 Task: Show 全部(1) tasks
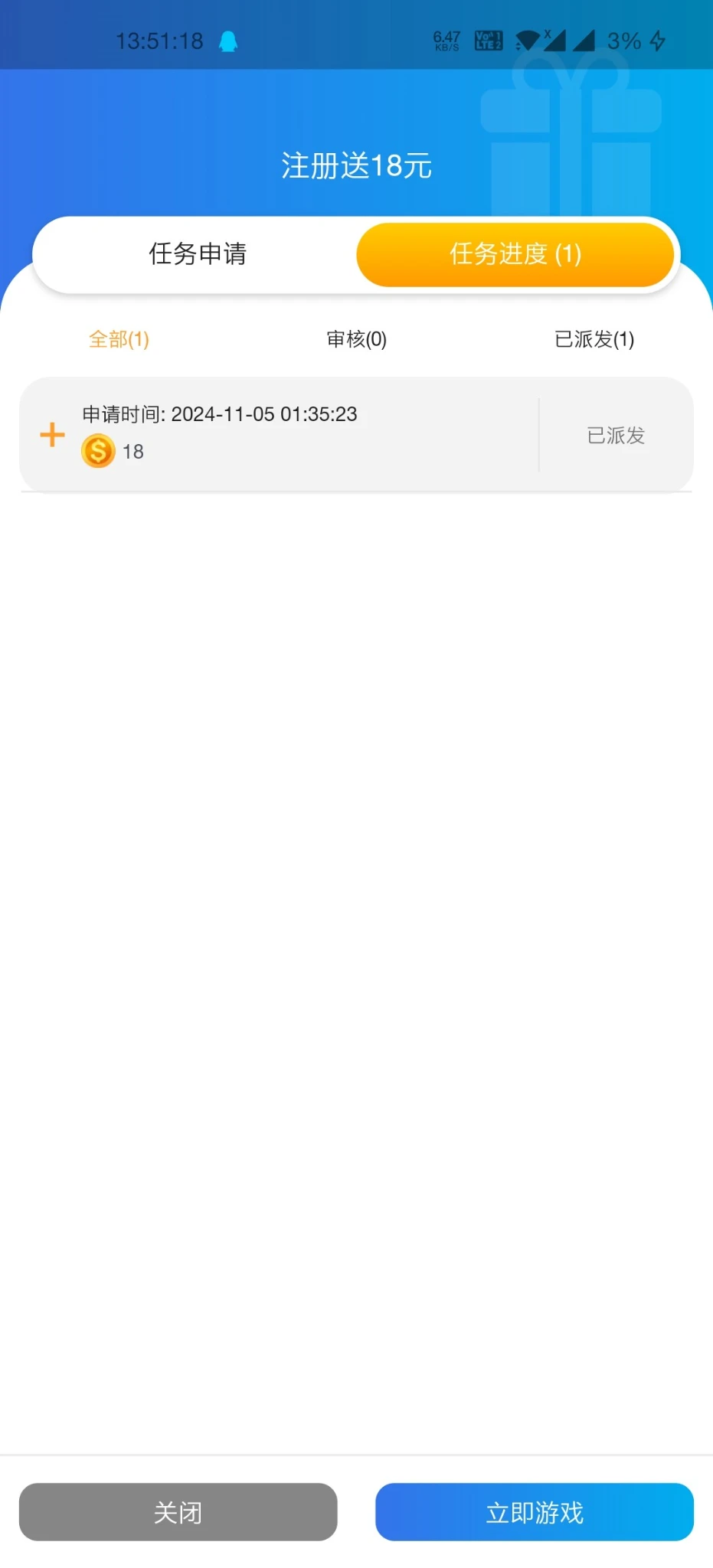pos(119,339)
